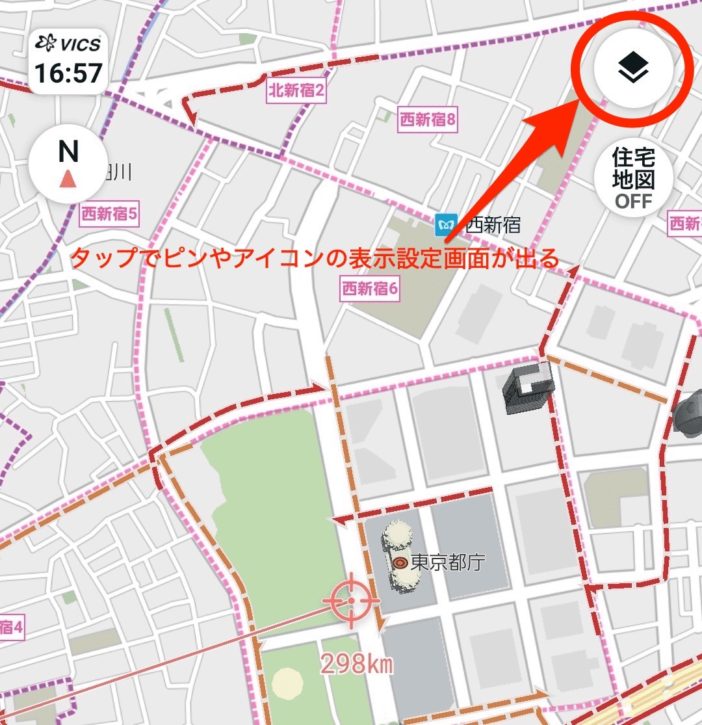Select the 東京都庁 map pin
Viewport: 702px width, 725px height.
pyautogui.click(x=400, y=563)
